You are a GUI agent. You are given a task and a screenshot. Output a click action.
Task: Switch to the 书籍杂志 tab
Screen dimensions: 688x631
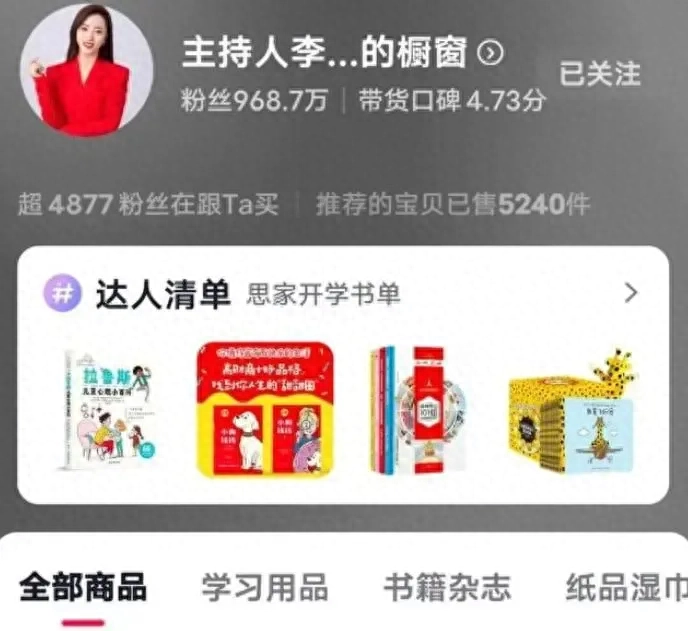point(447,586)
